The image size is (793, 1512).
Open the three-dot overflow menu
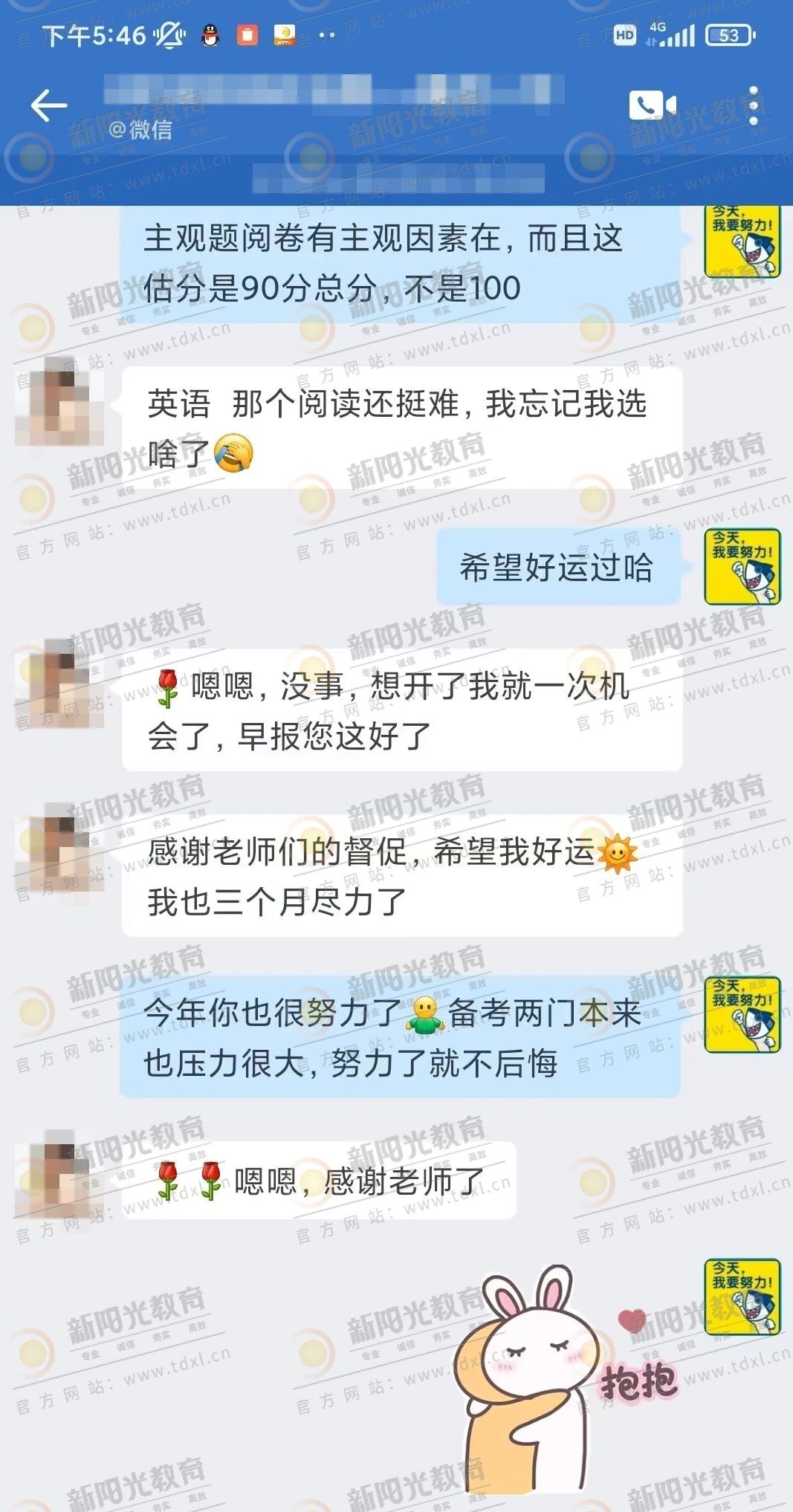pyautogui.click(x=753, y=106)
